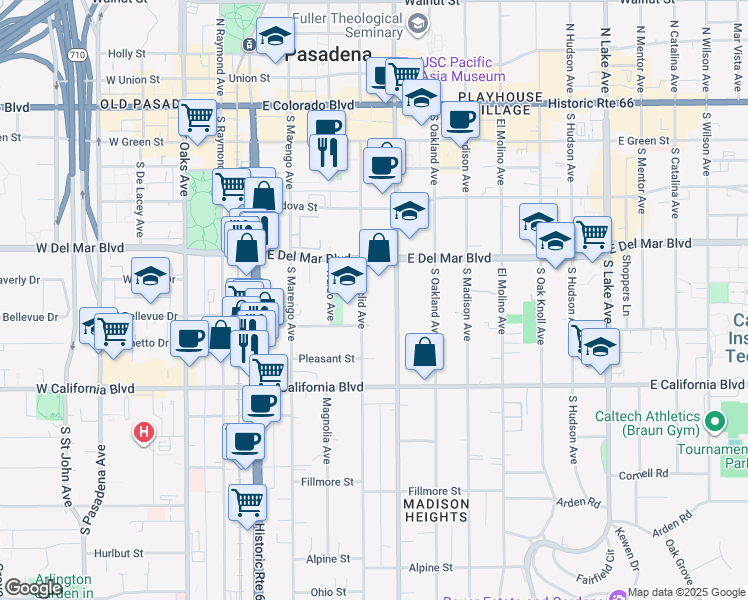Open the Caltech Athletics (Braun Gym) pin
Image resolution: width=748 pixels, height=600 pixels.
pyautogui.click(x=714, y=422)
